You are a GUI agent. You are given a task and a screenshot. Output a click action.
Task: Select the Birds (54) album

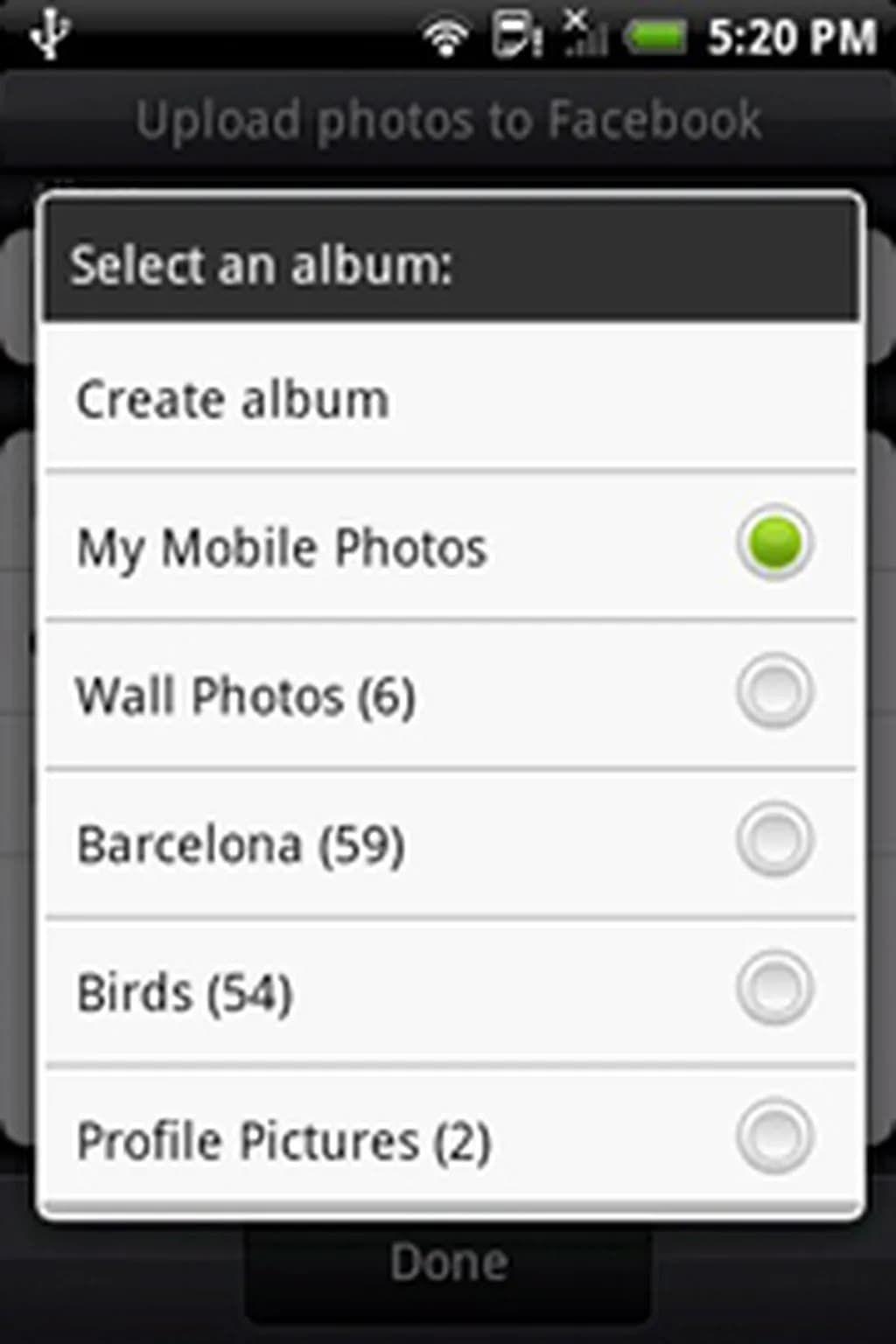[773, 989]
